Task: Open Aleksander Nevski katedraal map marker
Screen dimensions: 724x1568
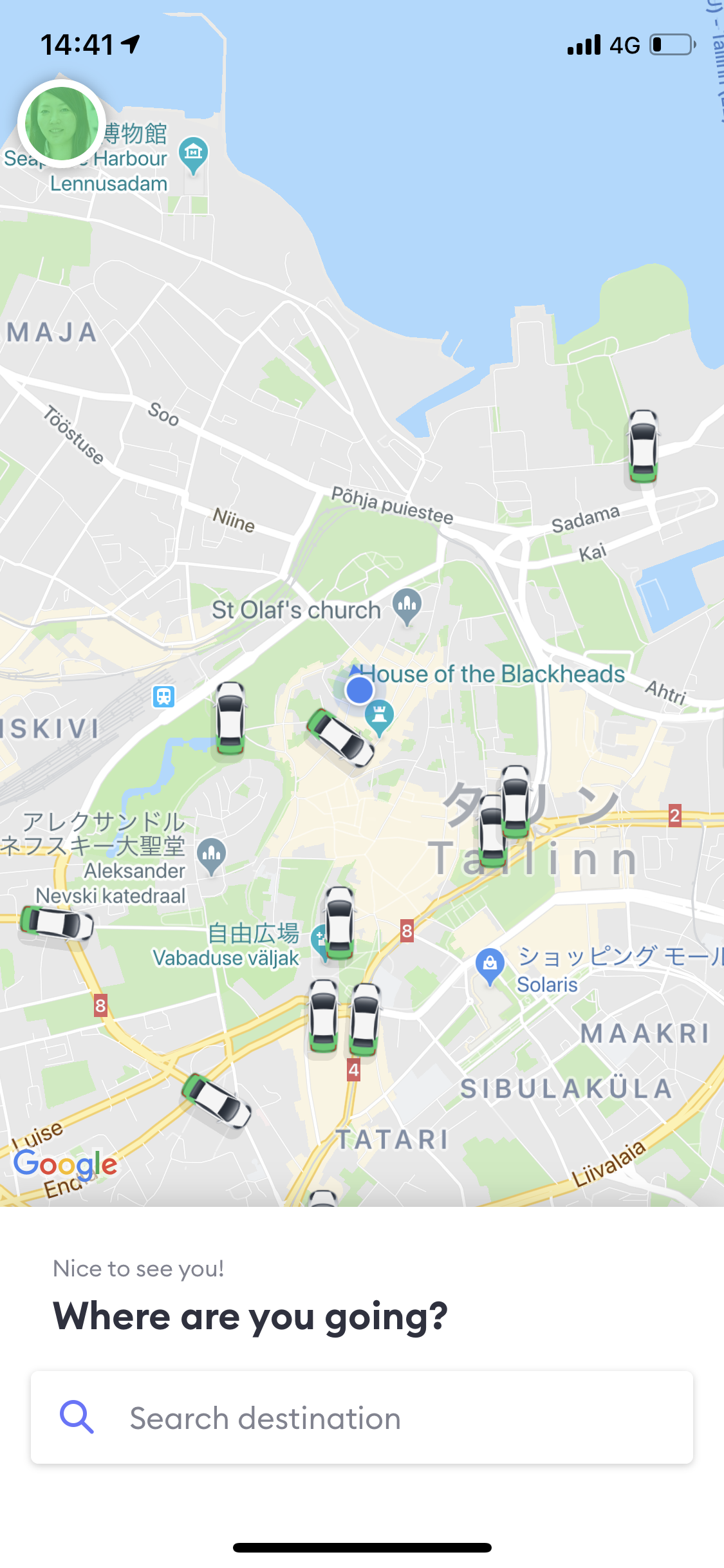Action: (x=211, y=855)
